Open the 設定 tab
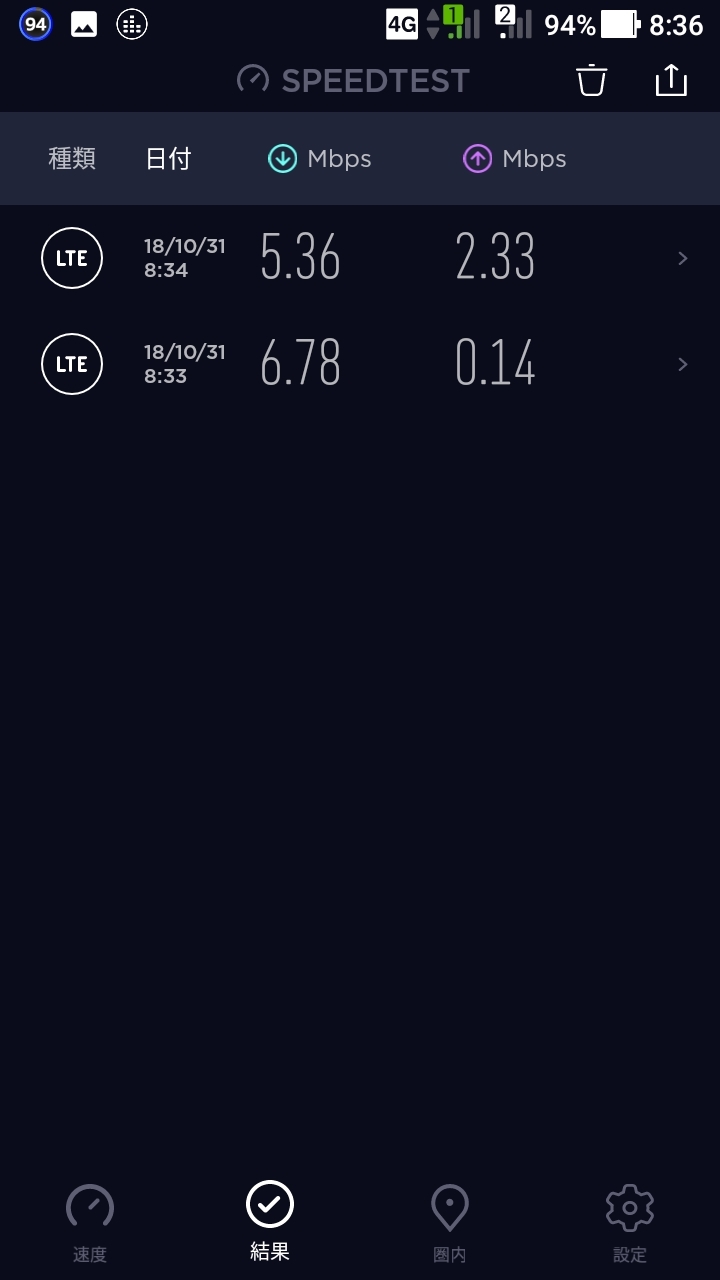This screenshot has width=720, height=1280. click(x=630, y=1222)
